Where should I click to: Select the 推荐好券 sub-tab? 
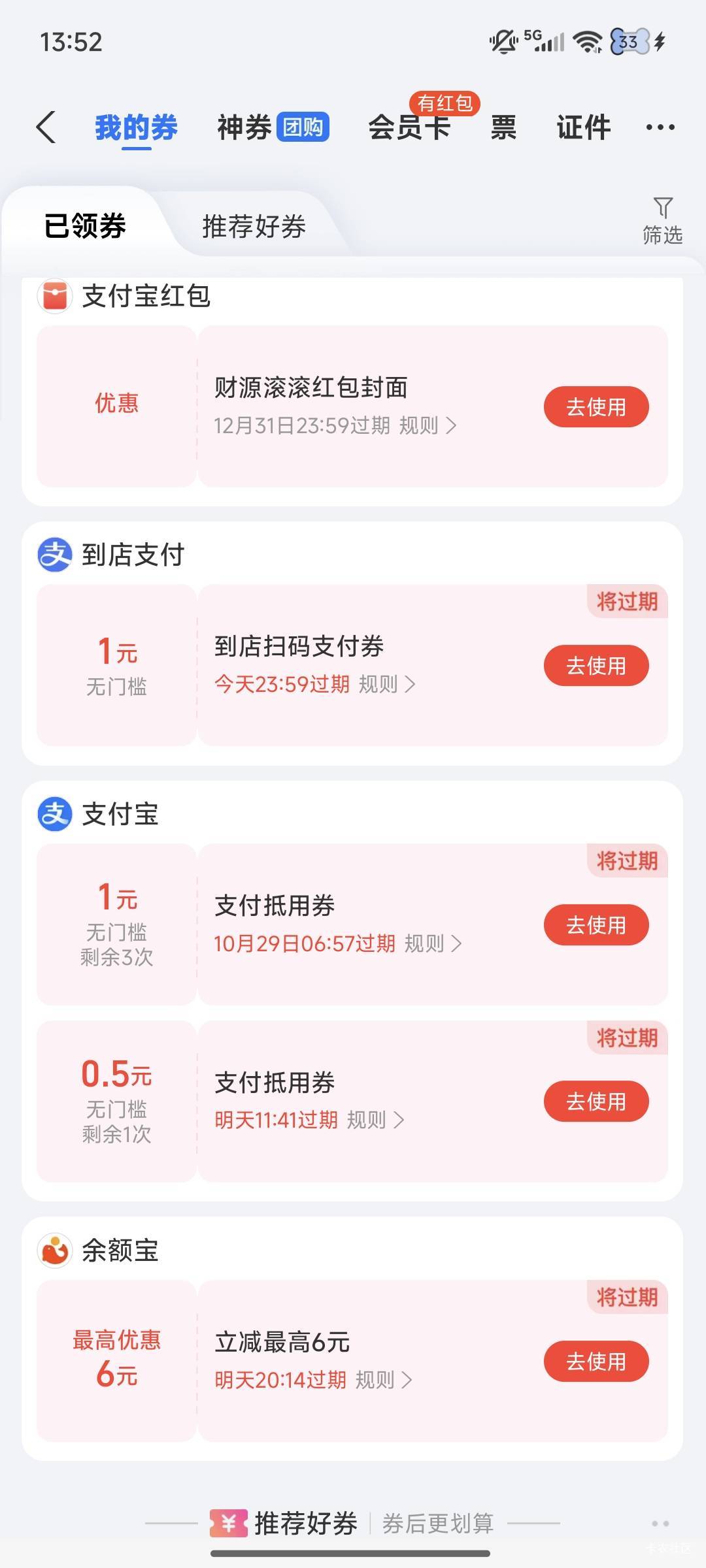(x=254, y=227)
